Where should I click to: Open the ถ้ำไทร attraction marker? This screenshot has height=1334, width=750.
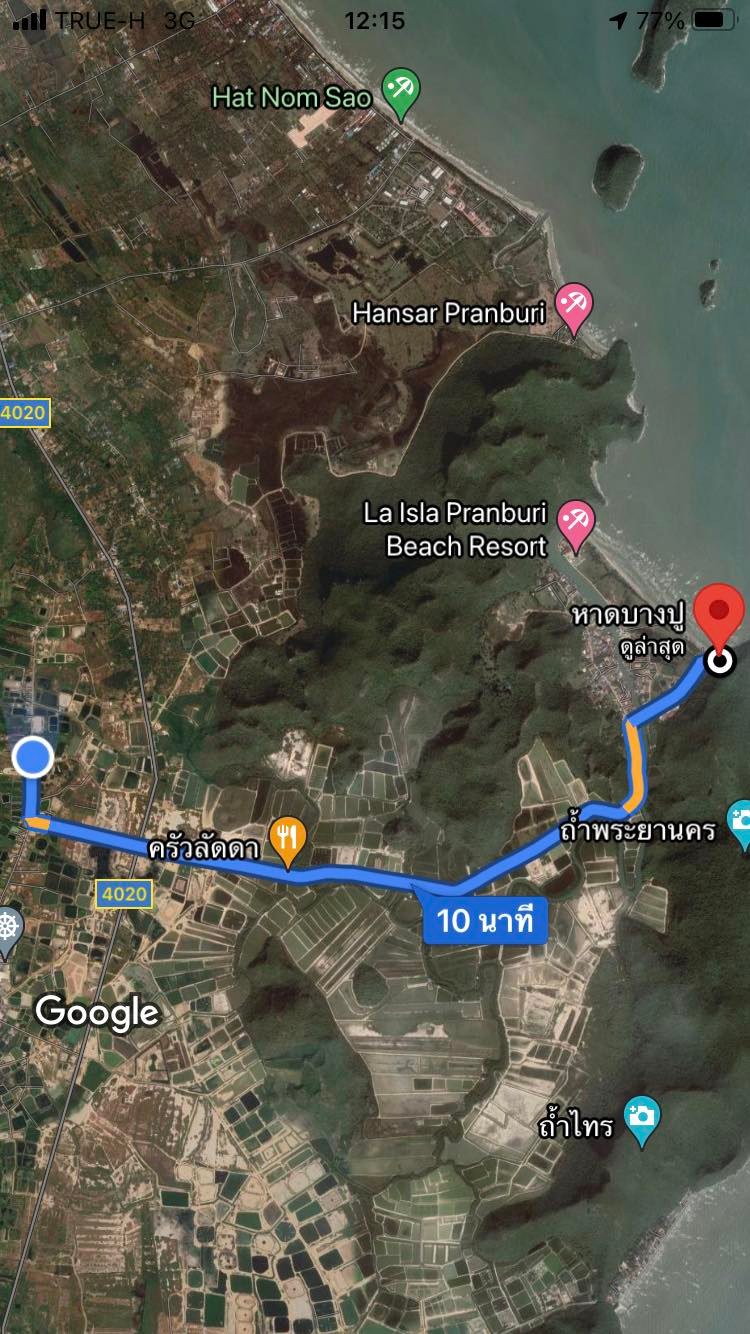(641, 1118)
